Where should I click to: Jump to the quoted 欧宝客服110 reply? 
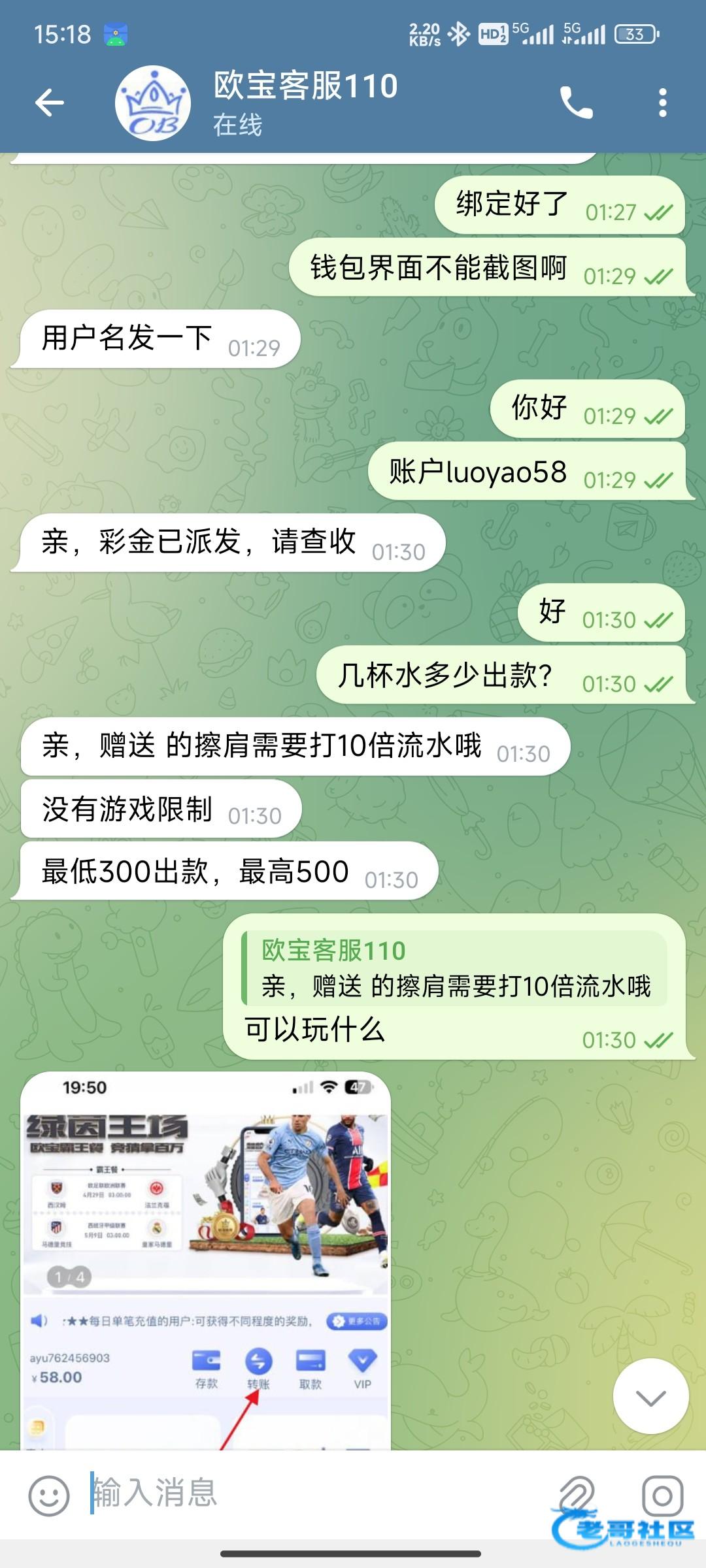point(456,968)
